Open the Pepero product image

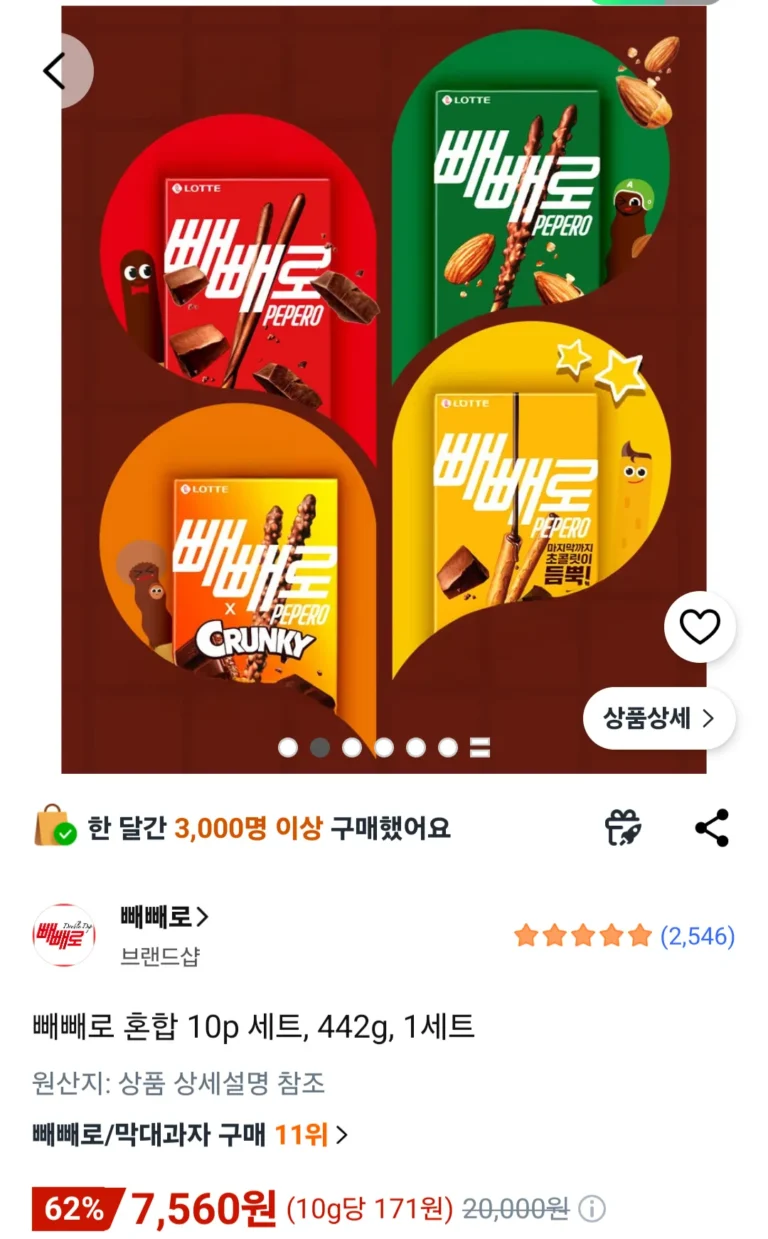pos(384,390)
